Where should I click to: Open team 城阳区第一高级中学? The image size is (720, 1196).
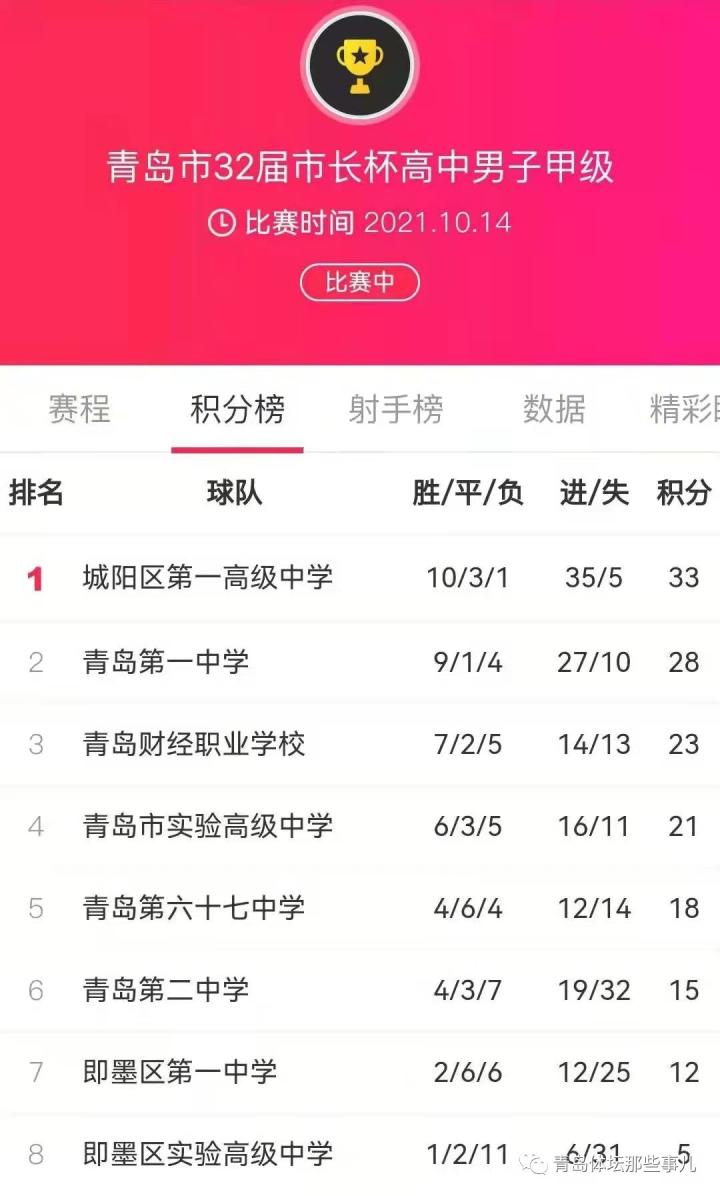point(207,577)
